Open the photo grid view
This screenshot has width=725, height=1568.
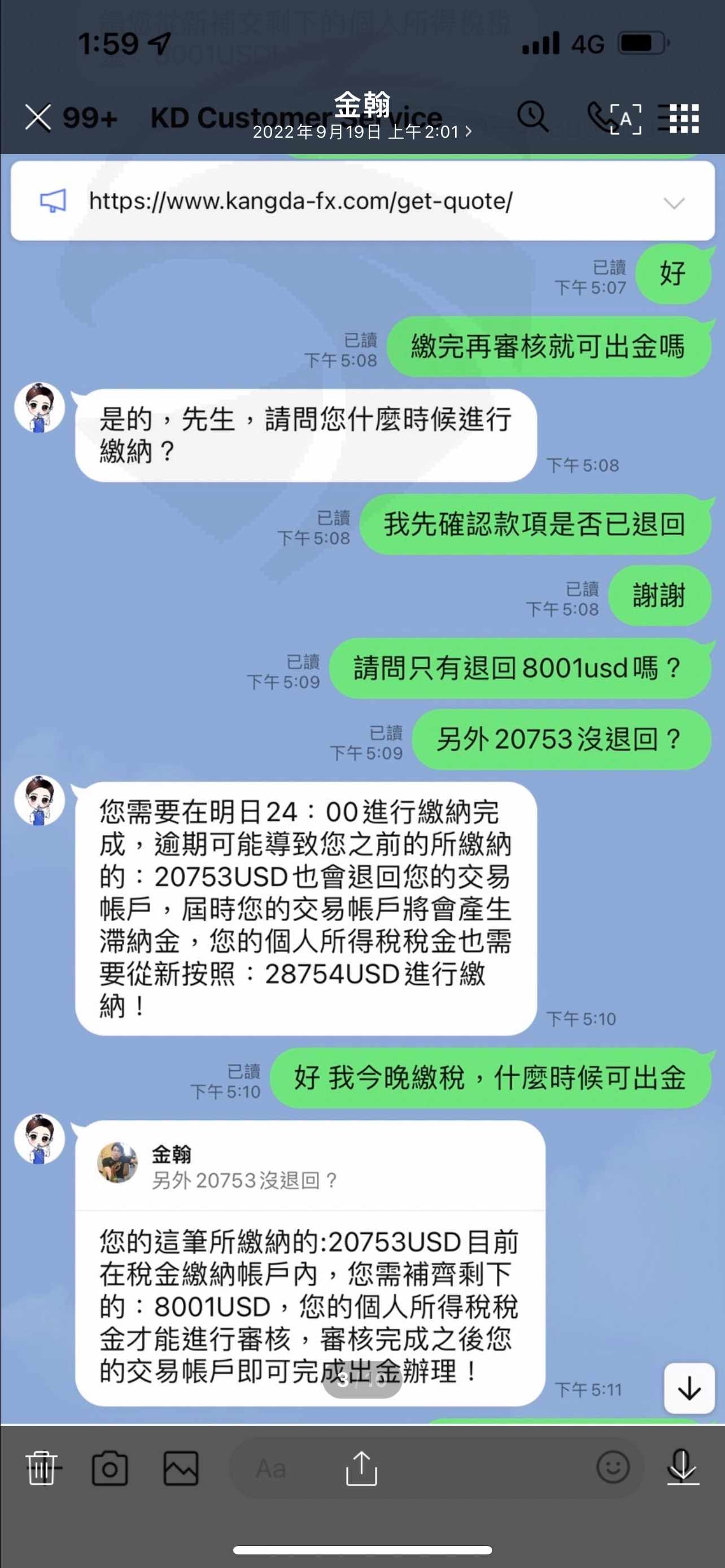click(684, 118)
